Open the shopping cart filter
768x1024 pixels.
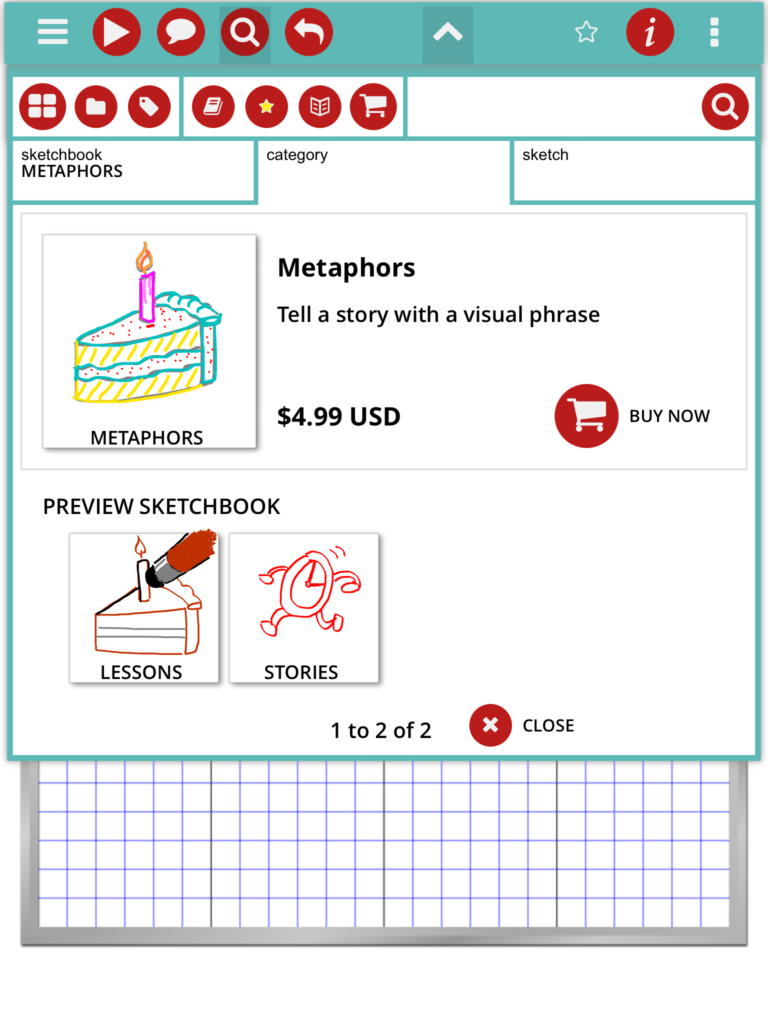click(x=373, y=107)
